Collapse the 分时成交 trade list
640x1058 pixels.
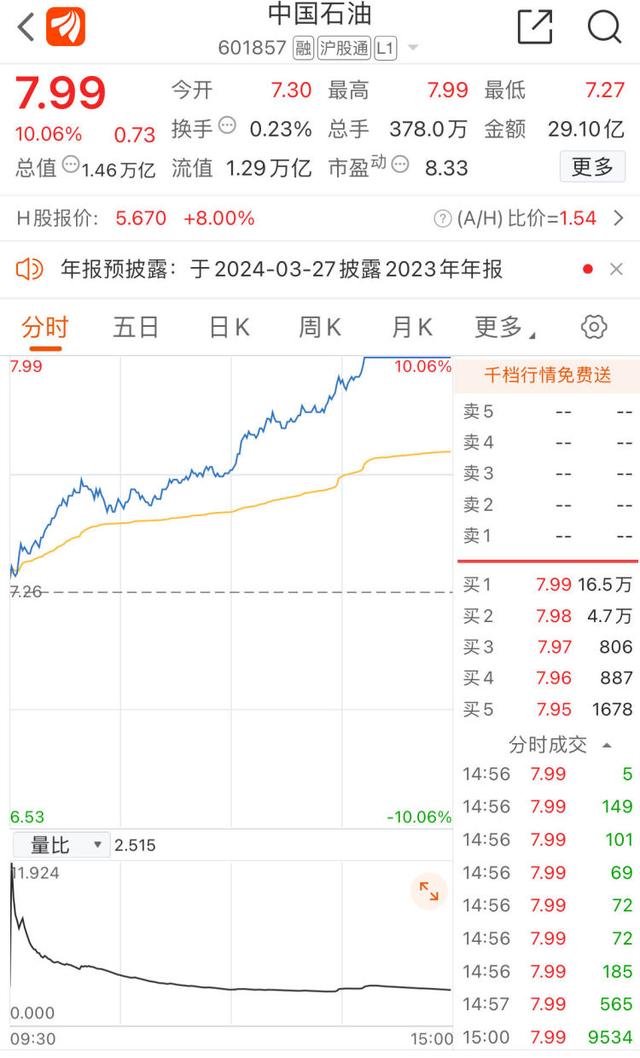pyautogui.click(x=606, y=746)
